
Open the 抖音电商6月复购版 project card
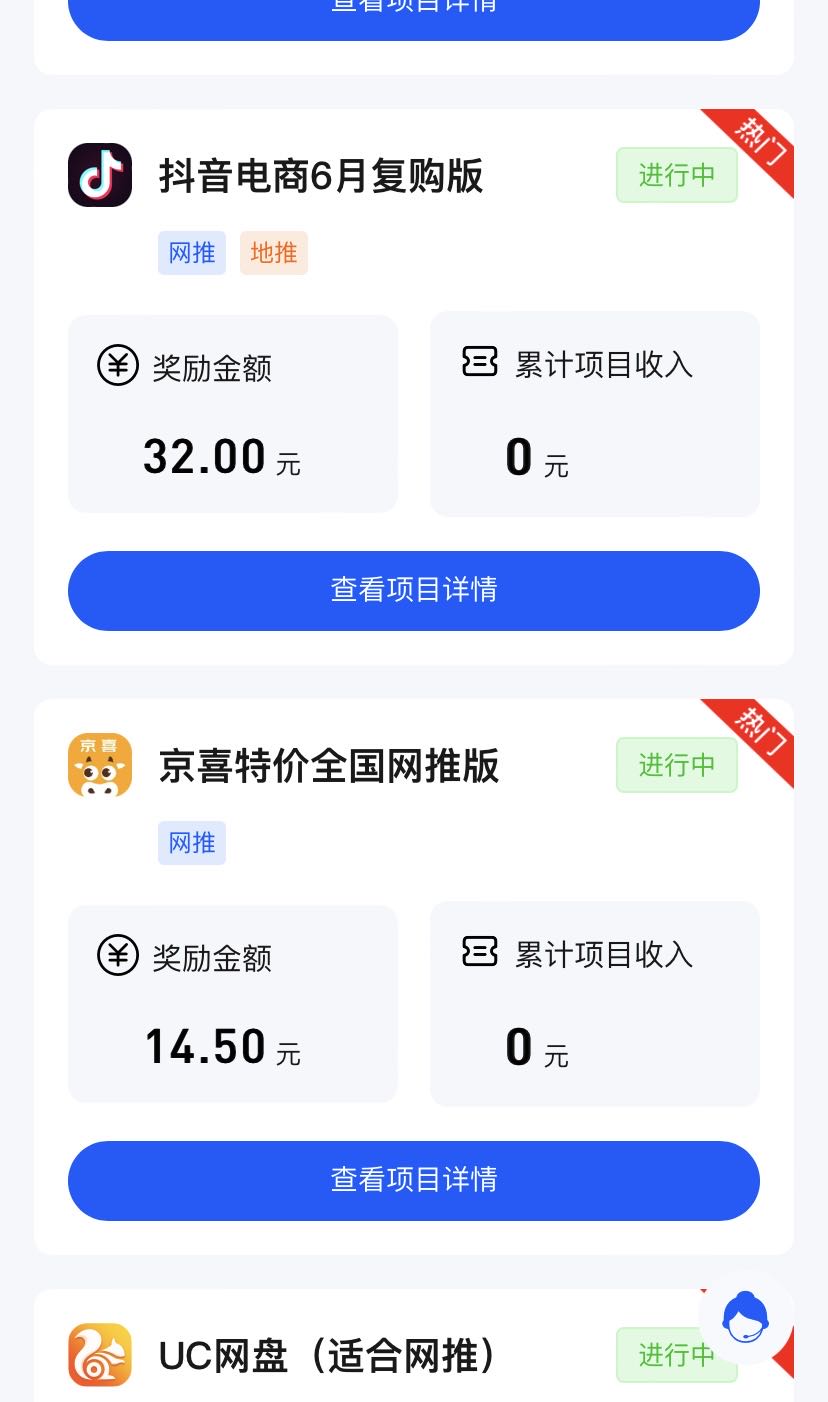[x=321, y=177]
